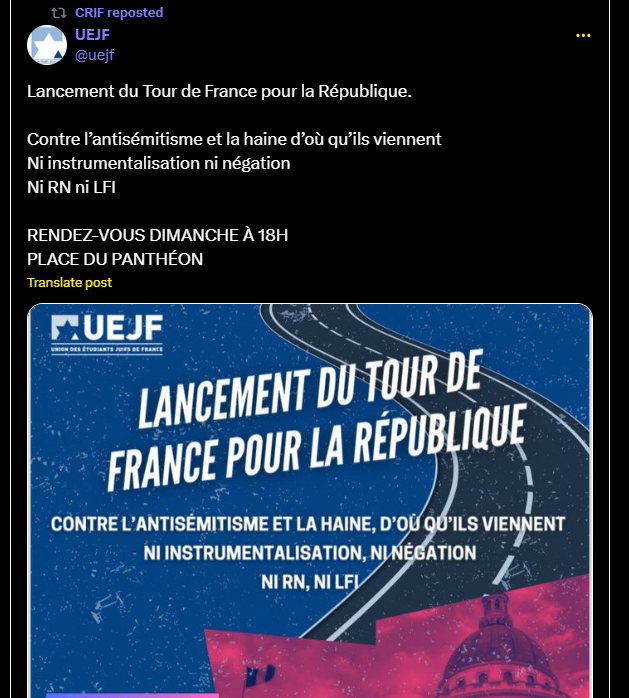629x698 pixels.
Task: Open the post's three-dot overflow menu
Action: pos(583,36)
